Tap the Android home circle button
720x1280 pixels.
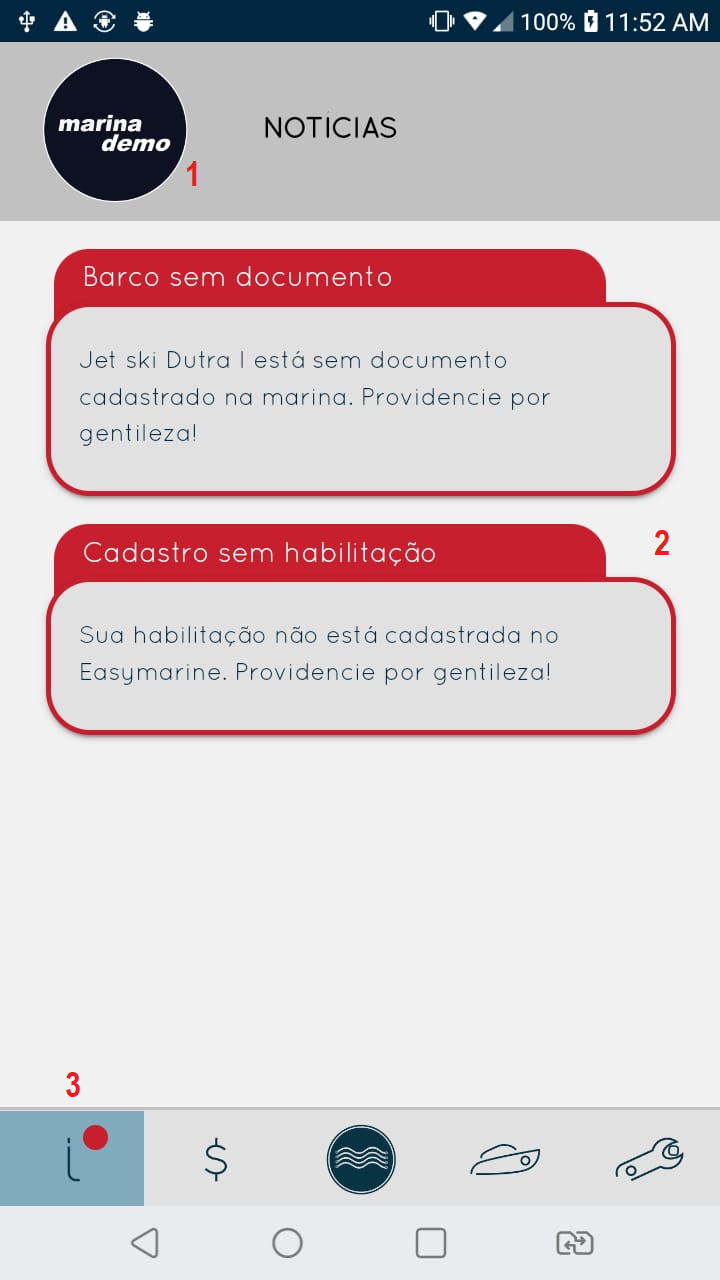(x=287, y=1242)
